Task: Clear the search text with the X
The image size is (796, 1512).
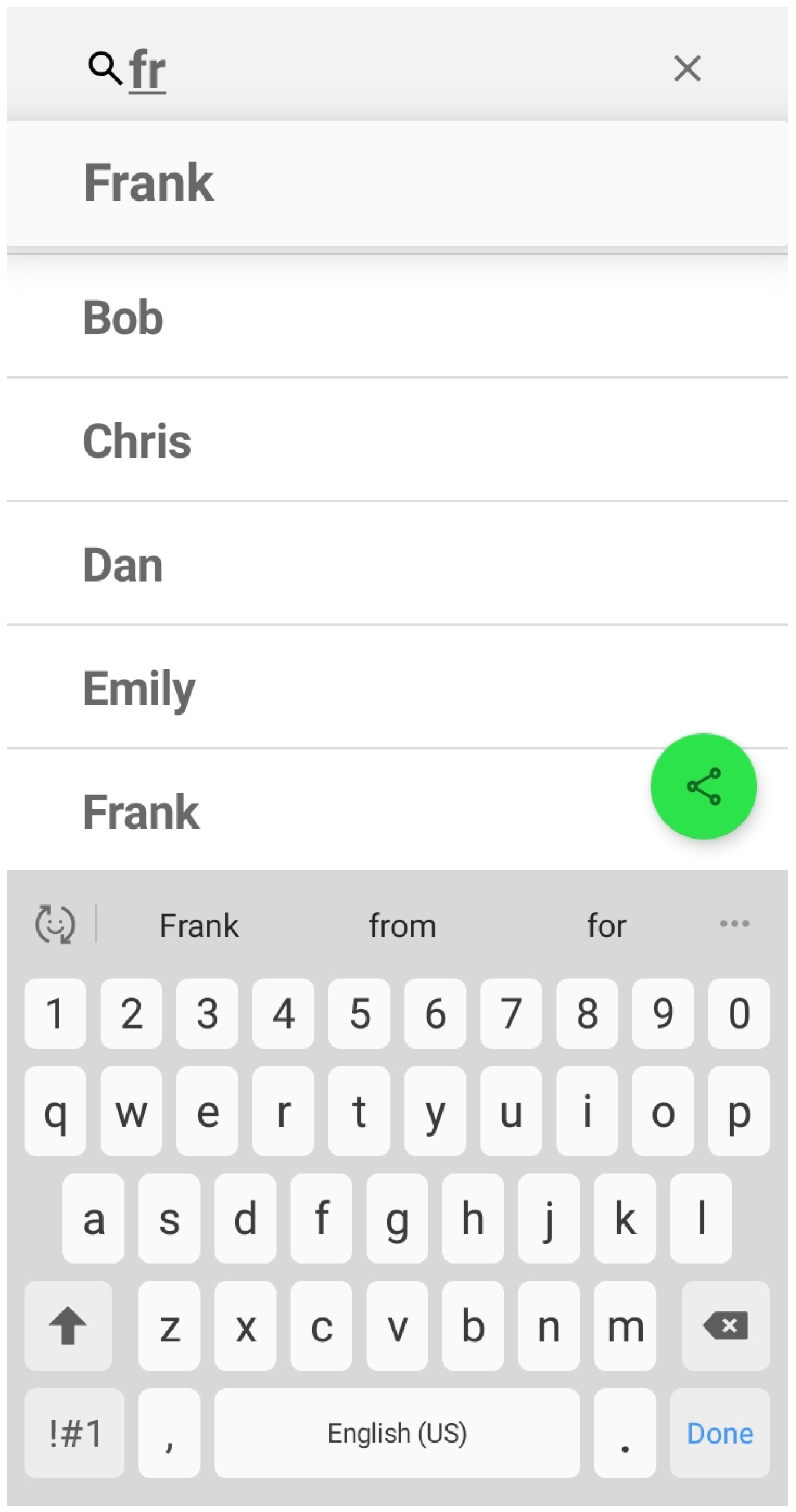Action: (x=687, y=68)
